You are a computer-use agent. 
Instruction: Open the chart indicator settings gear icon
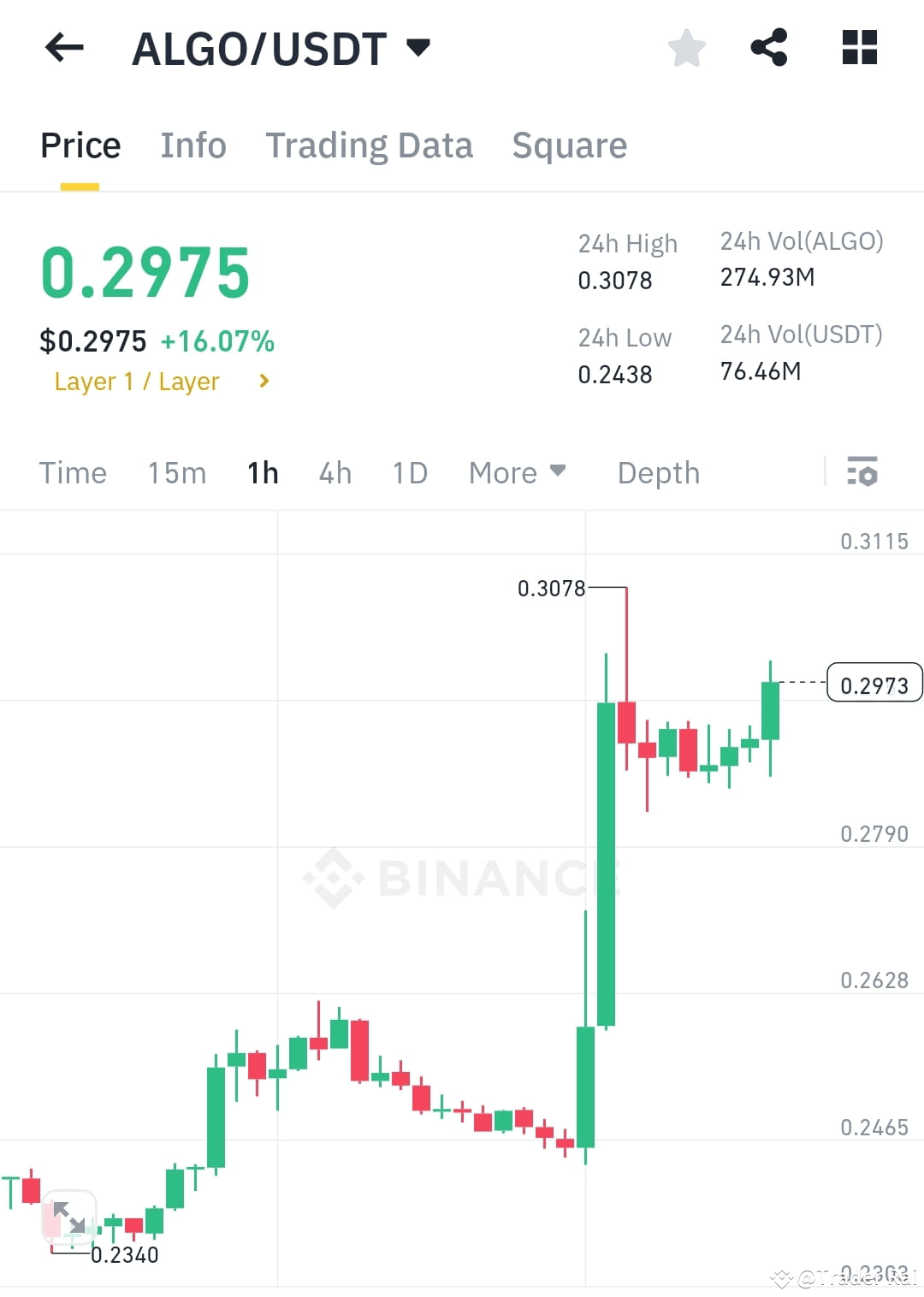click(862, 471)
